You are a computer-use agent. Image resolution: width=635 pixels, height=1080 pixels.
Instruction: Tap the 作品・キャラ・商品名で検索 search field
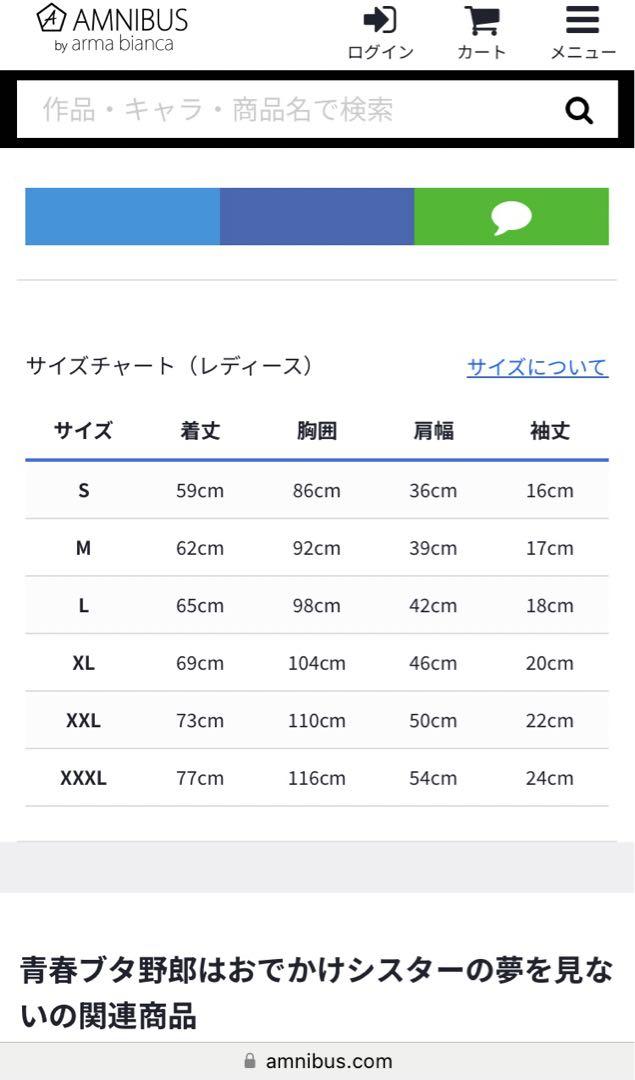pyautogui.click(x=289, y=110)
